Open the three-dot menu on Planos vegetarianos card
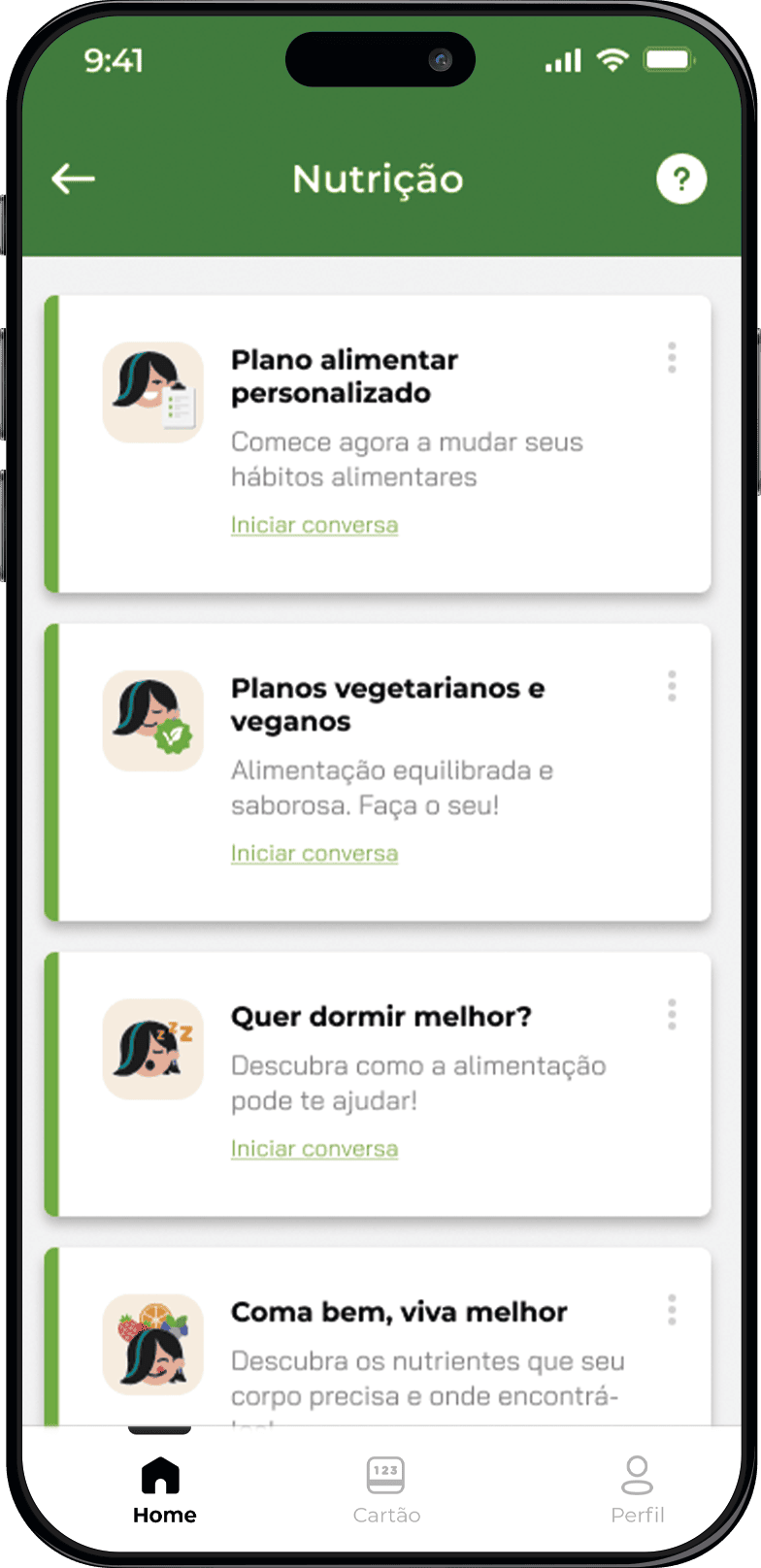761x1568 pixels. pyautogui.click(x=671, y=687)
